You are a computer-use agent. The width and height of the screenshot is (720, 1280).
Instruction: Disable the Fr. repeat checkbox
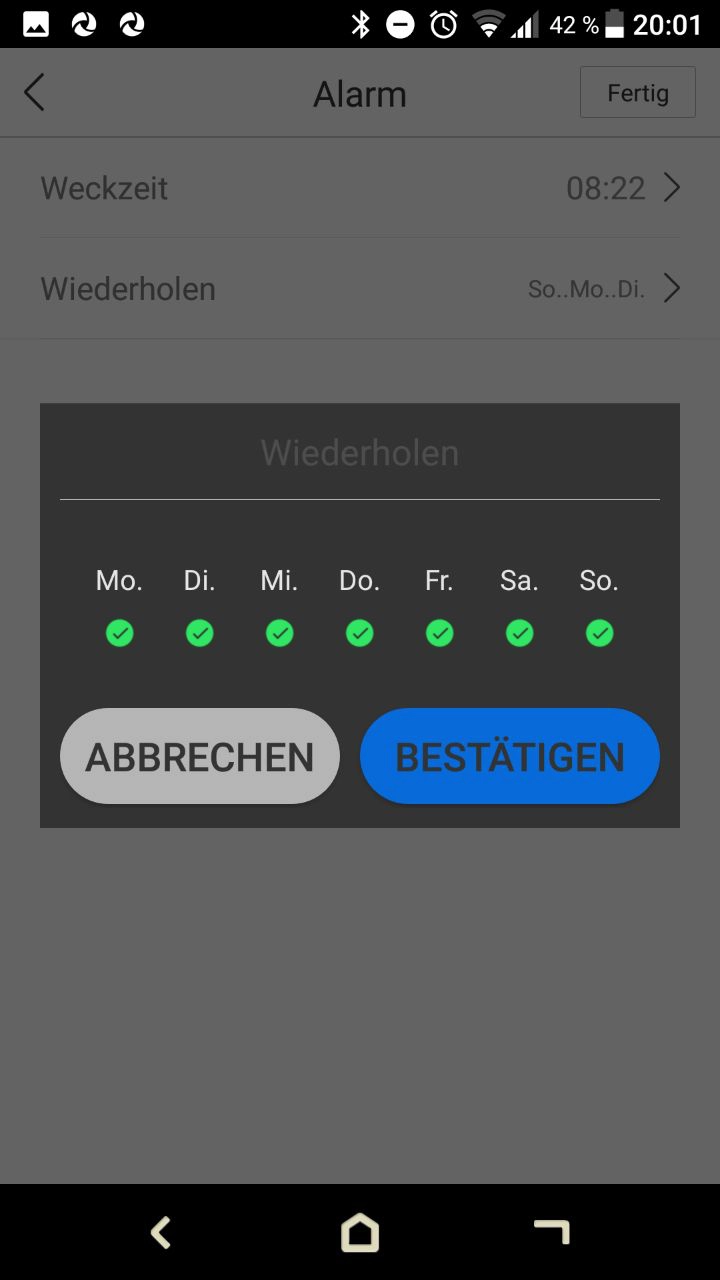coord(440,633)
